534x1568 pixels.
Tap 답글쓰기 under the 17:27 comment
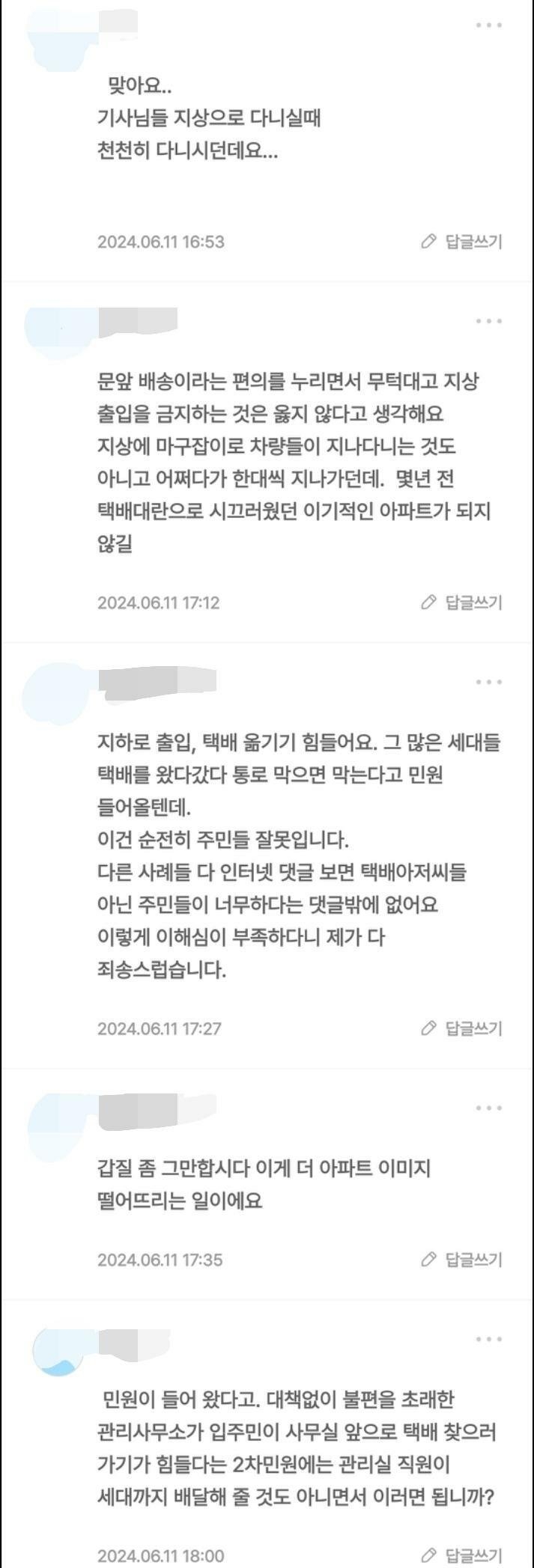pos(462,1028)
